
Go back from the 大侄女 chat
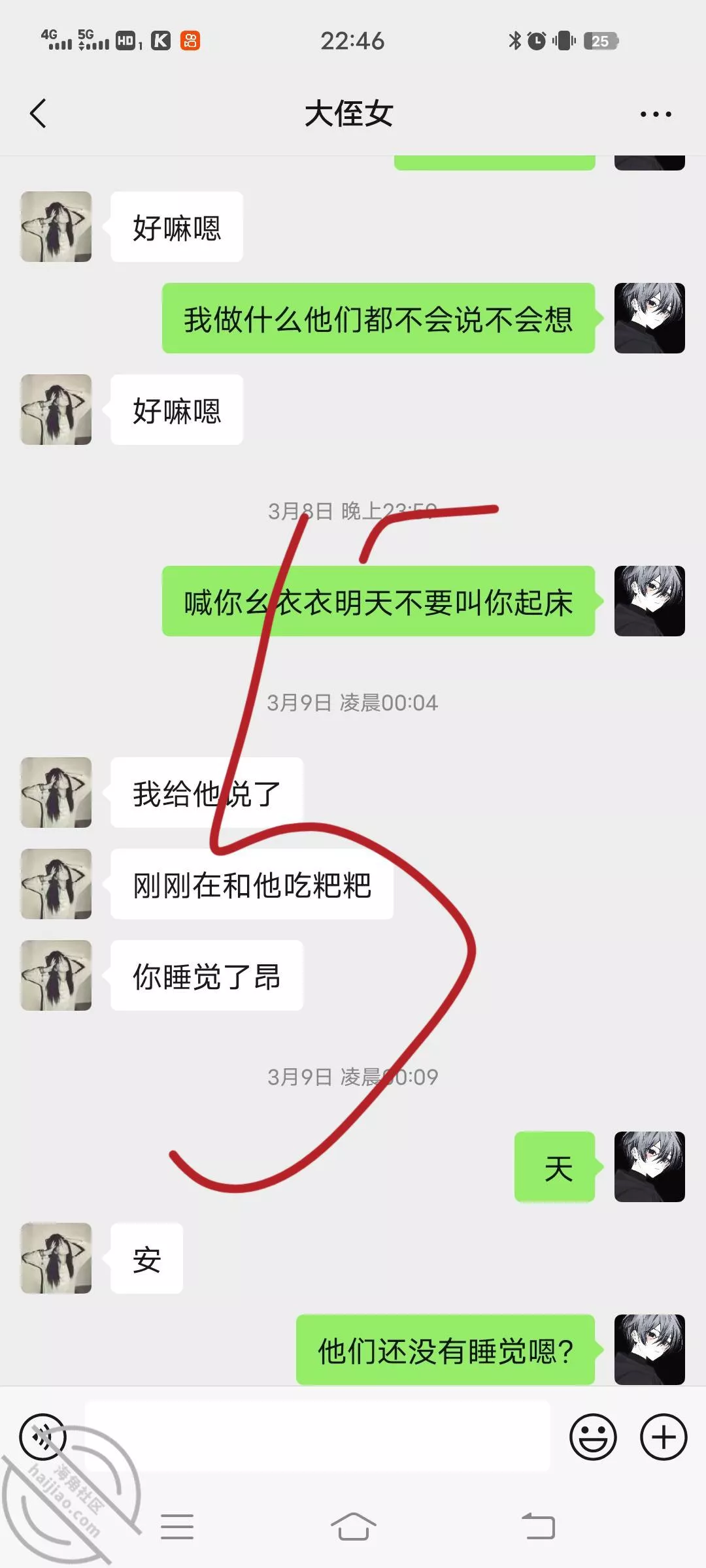[39, 114]
